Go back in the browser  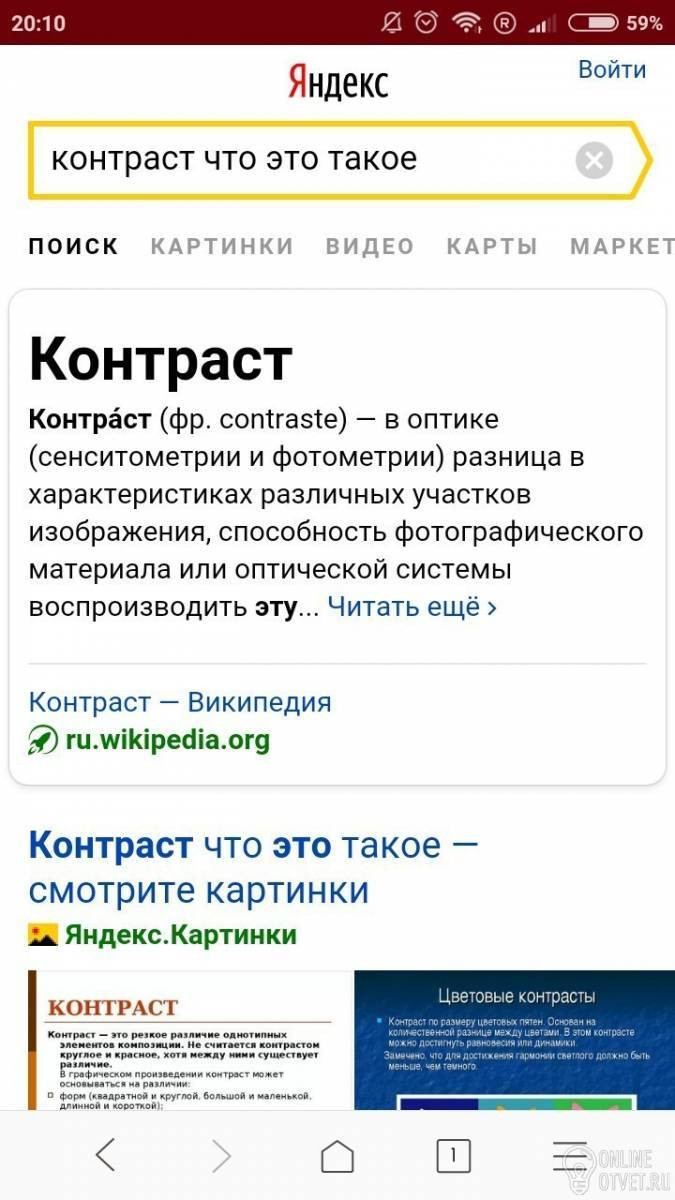[105, 1156]
